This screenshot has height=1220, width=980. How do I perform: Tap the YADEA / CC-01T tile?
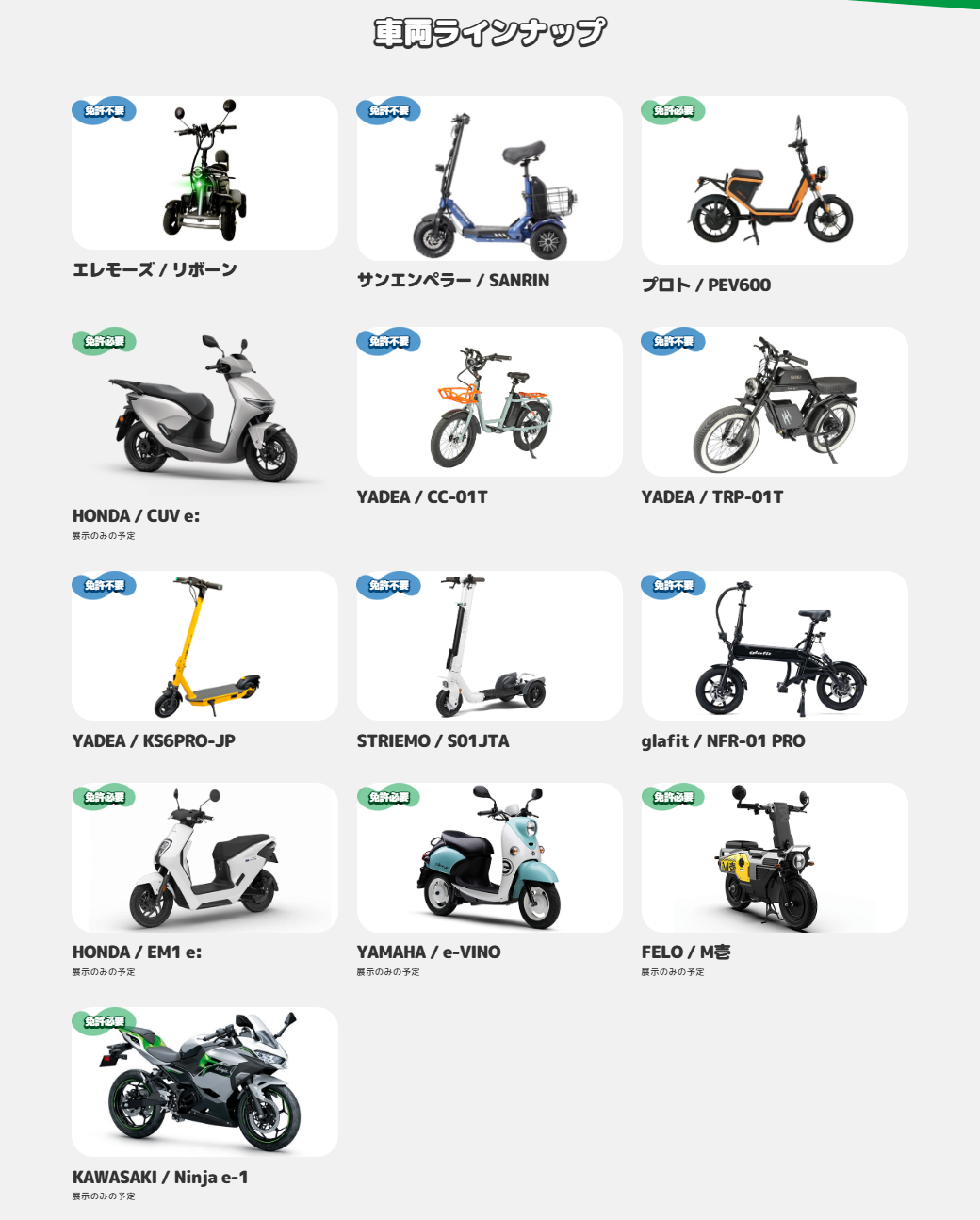(489, 402)
